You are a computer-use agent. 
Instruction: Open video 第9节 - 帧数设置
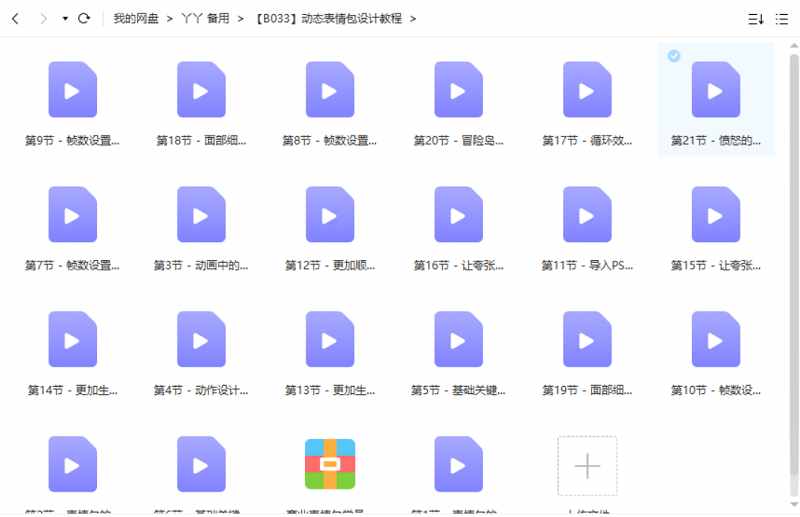(72, 90)
